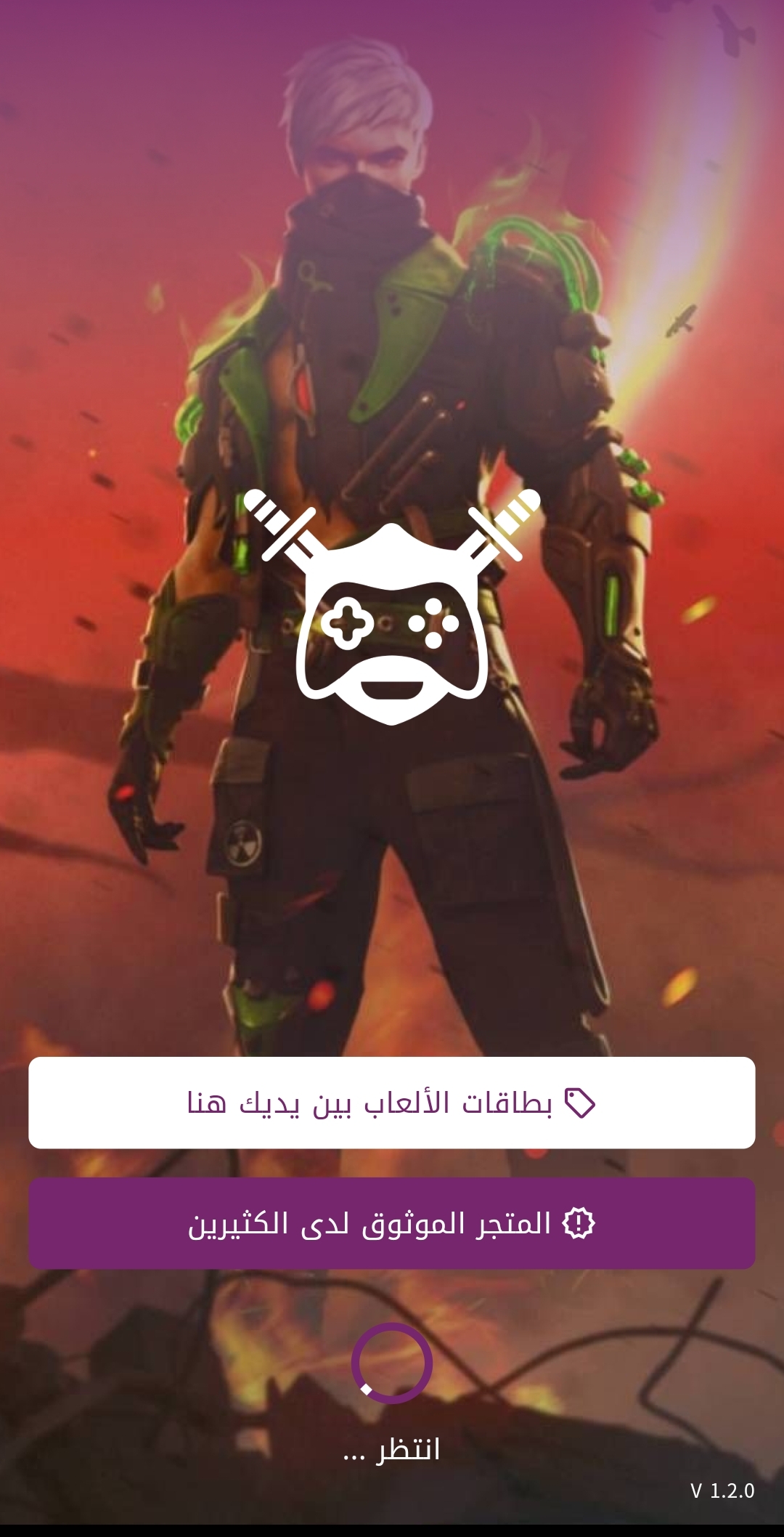The width and height of the screenshot is (784, 1537).
Task: Tap the purple button 'المتجر الموثوق لدى الكثيرين'
Action: pos(392,1223)
